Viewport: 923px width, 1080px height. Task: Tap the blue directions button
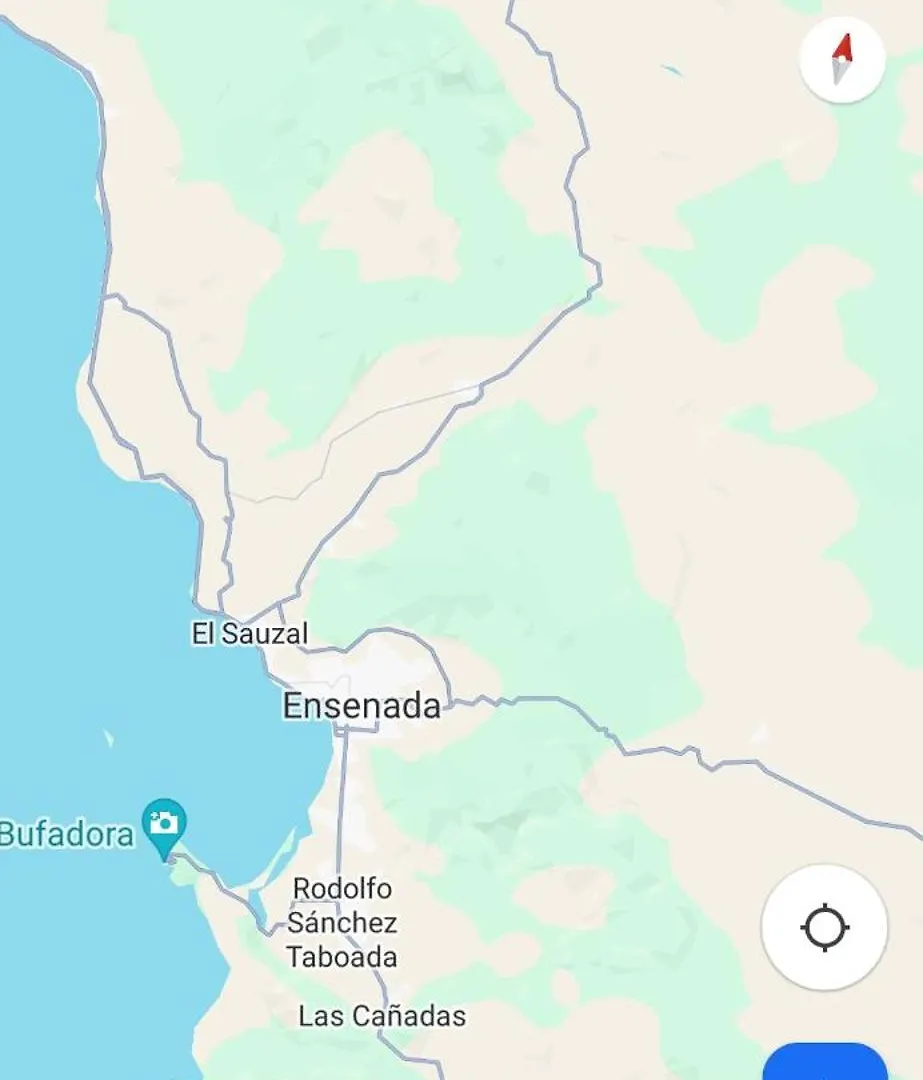coord(825,1062)
